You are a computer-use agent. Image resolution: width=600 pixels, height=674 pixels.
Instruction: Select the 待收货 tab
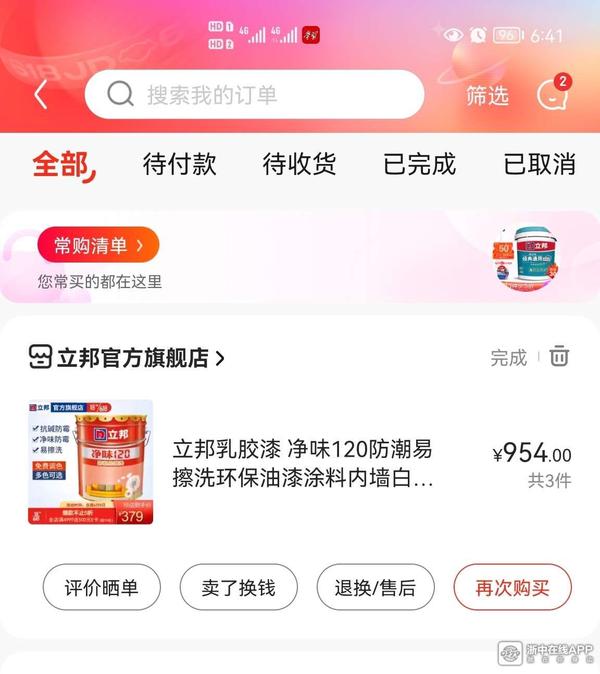click(x=299, y=164)
